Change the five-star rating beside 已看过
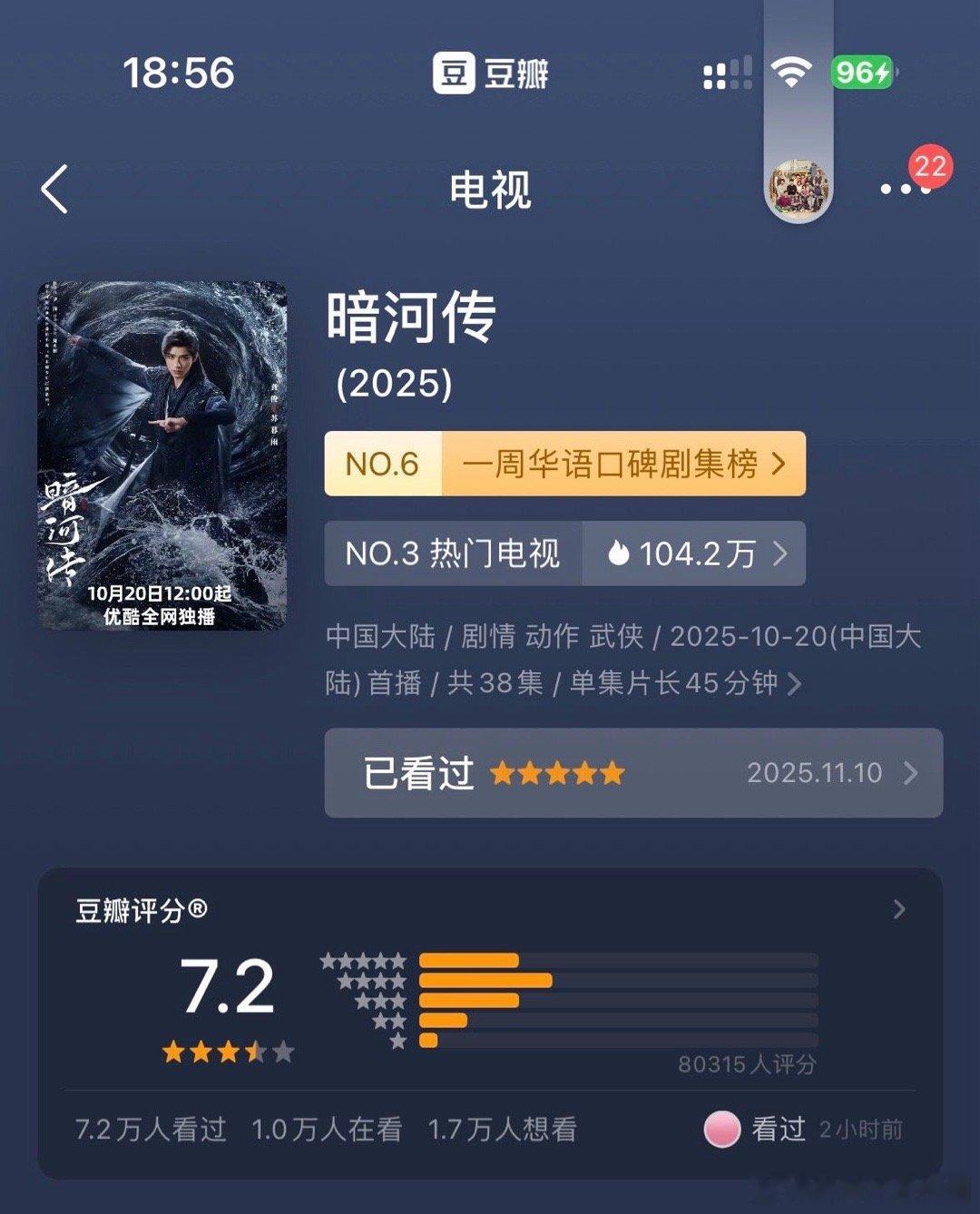The height and width of the screenshot is (1214, 980). (557, 773)
